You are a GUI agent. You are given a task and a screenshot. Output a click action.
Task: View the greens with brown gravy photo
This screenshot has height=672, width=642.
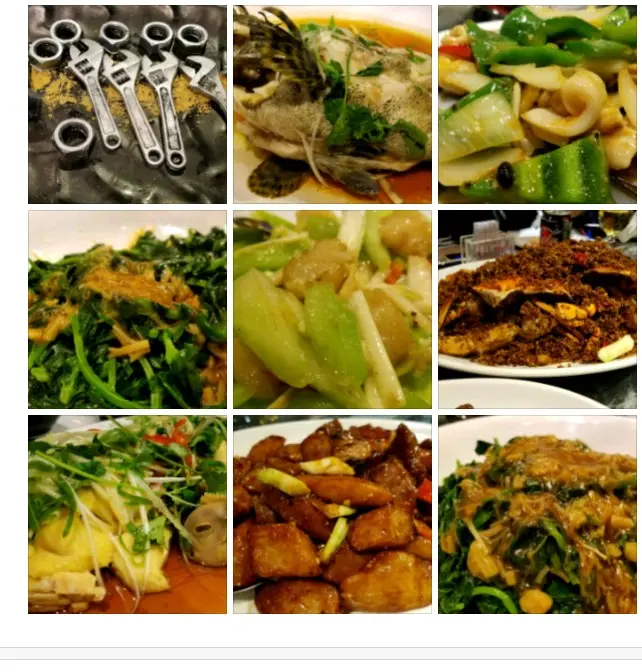(537, 514)
